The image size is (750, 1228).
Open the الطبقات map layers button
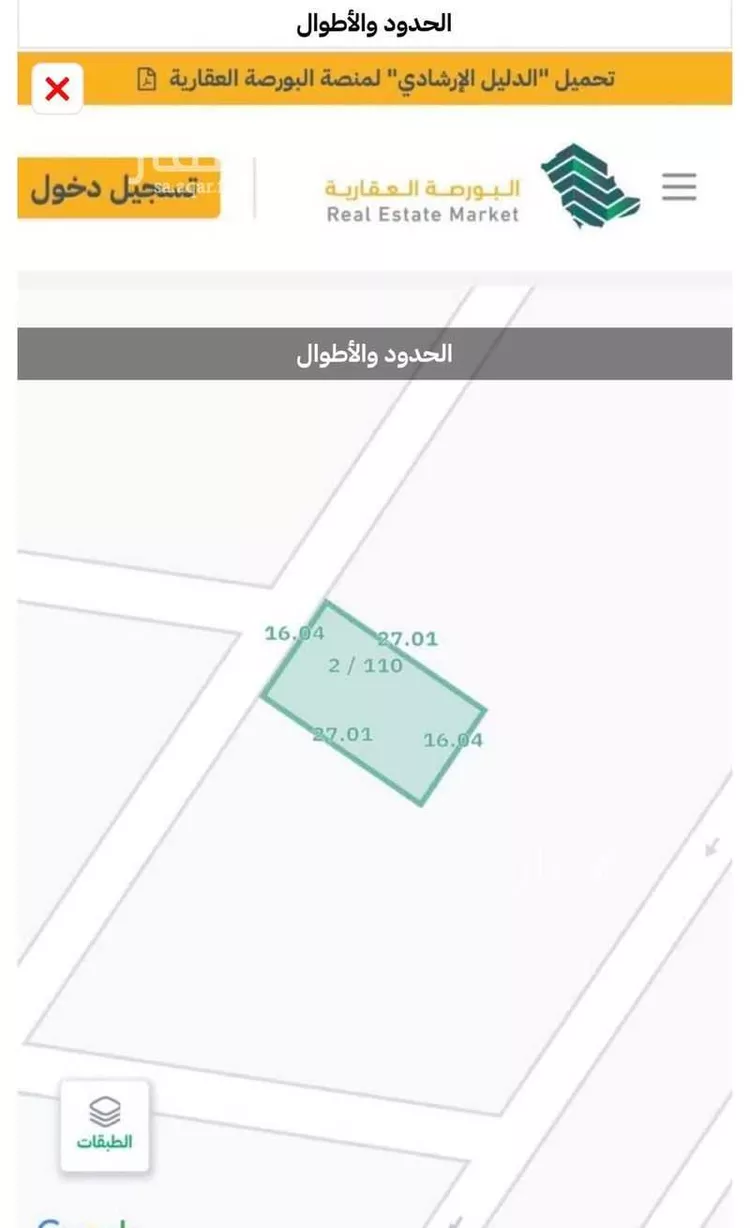coord(105,1126)
